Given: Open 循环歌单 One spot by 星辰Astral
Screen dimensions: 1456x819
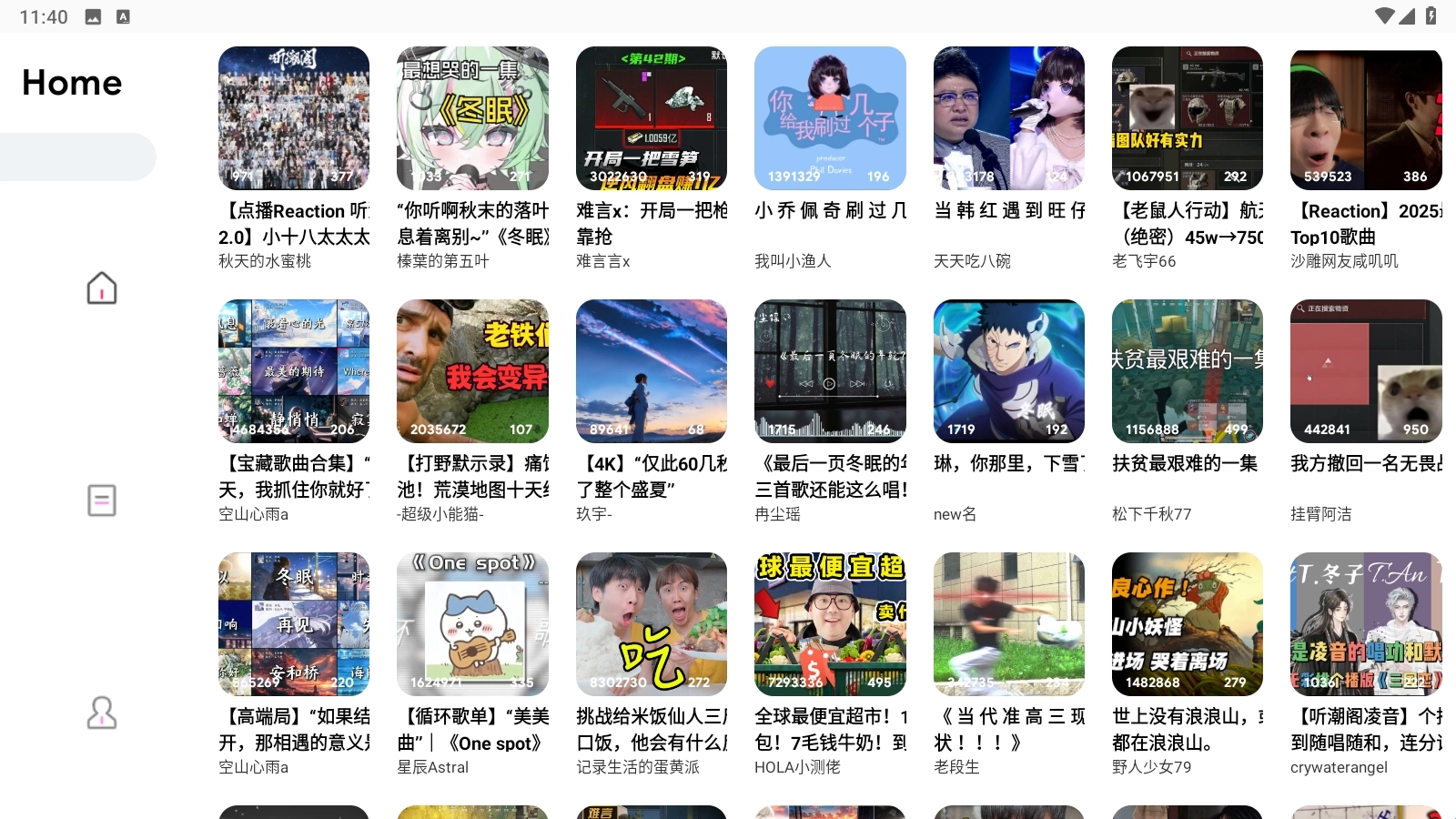Looking at the screenshot, I should click(472, 624).
